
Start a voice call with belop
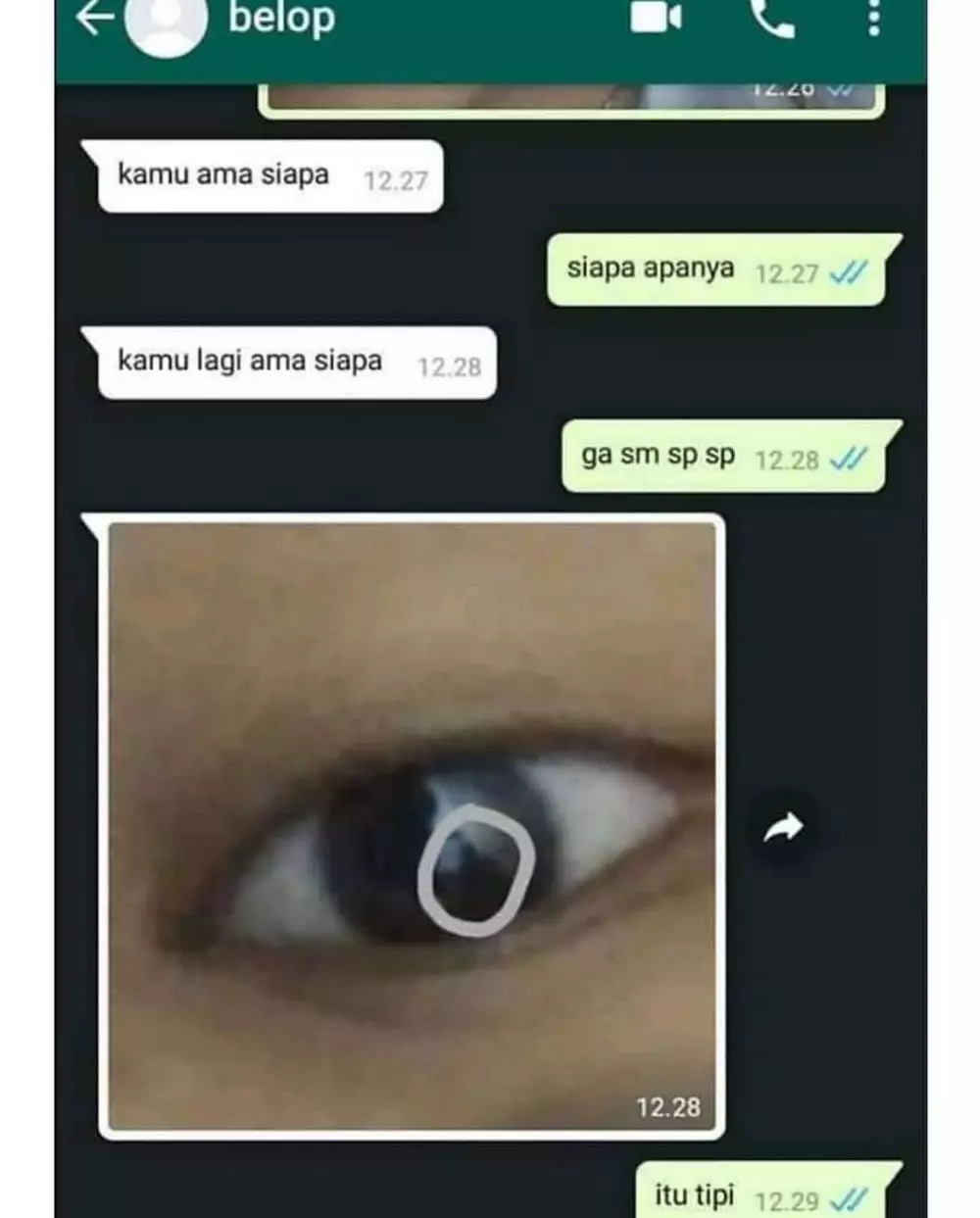point(771,18)
